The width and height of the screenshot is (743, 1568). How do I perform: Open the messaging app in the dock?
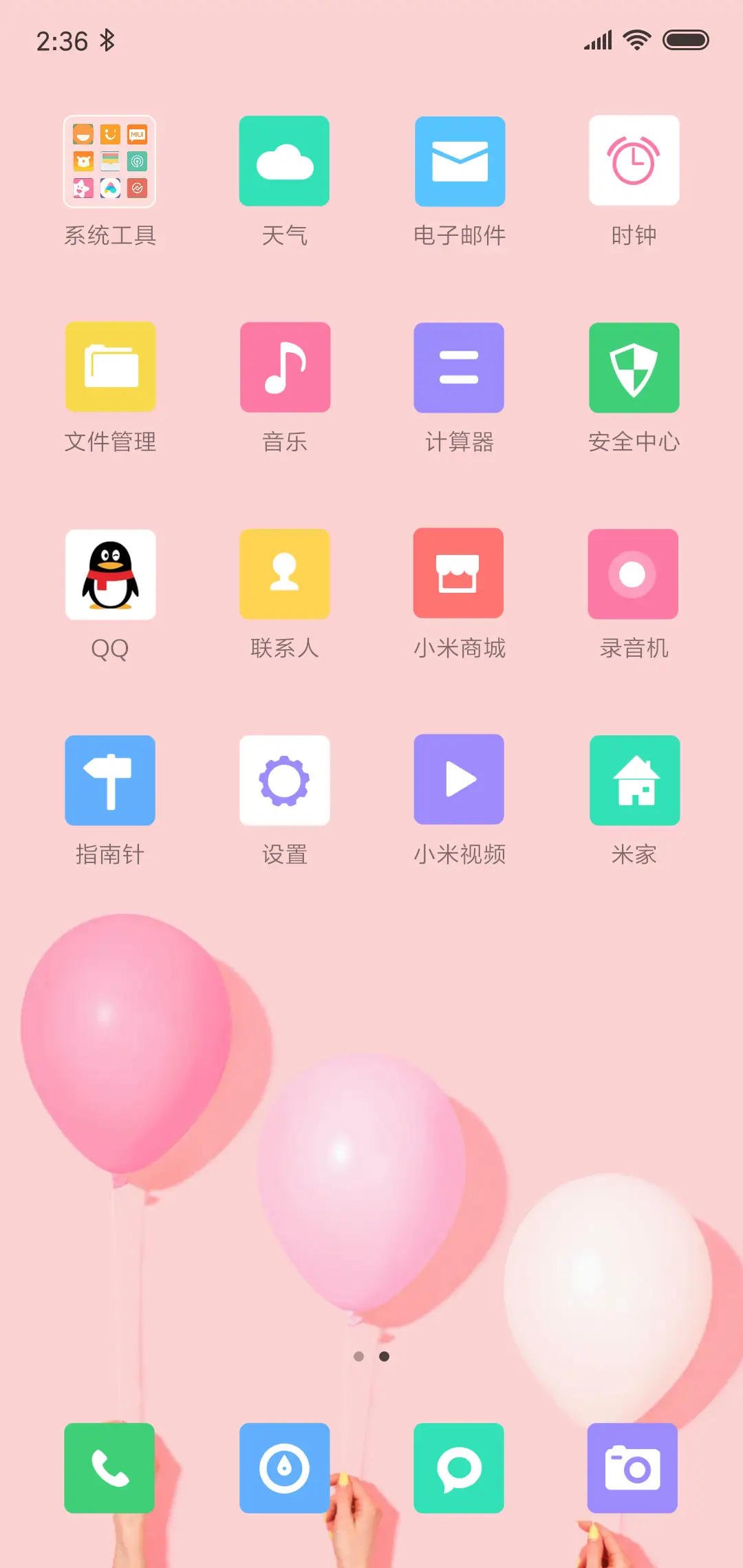459,1469
